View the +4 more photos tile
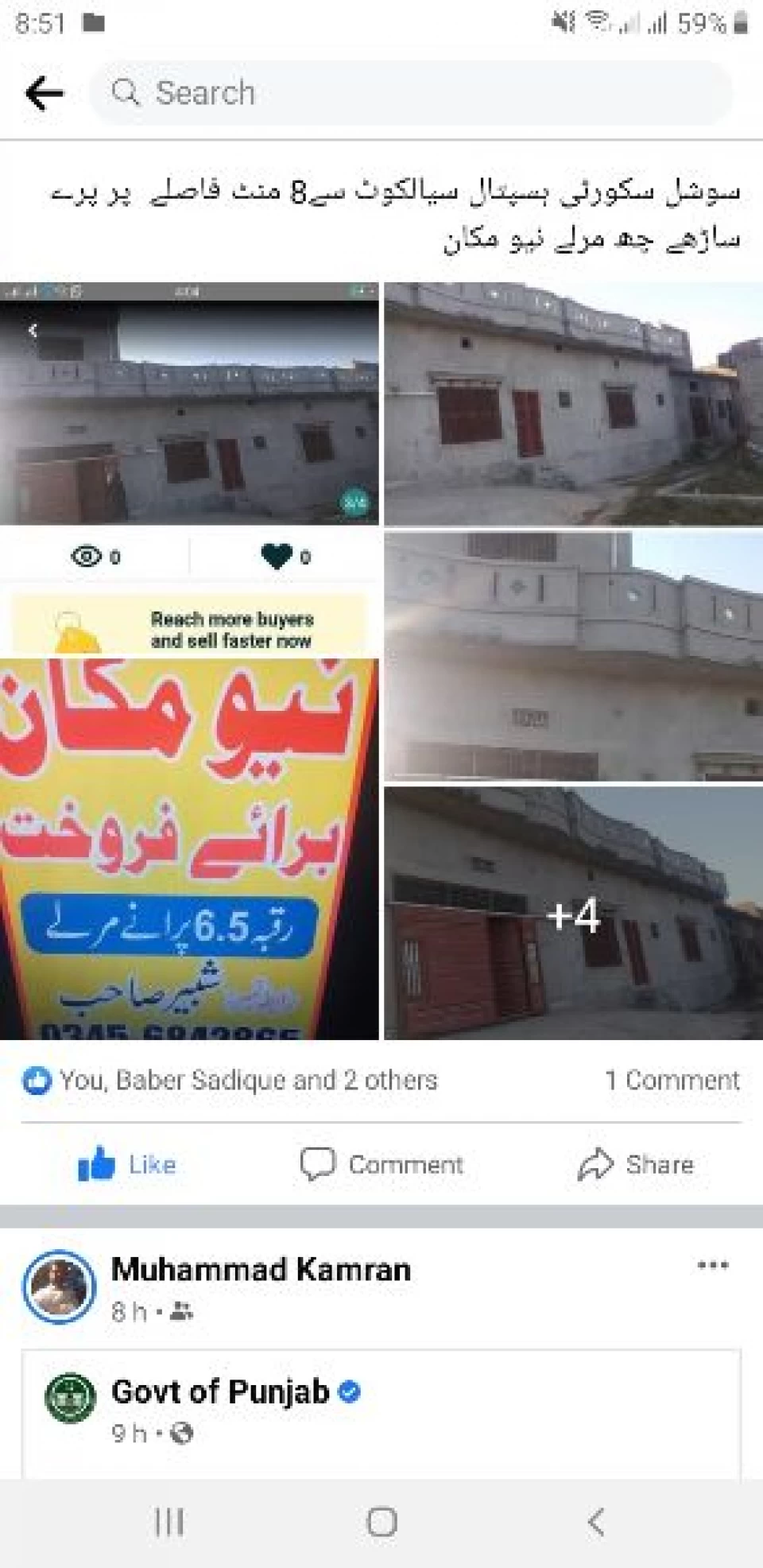 point(574,914)
